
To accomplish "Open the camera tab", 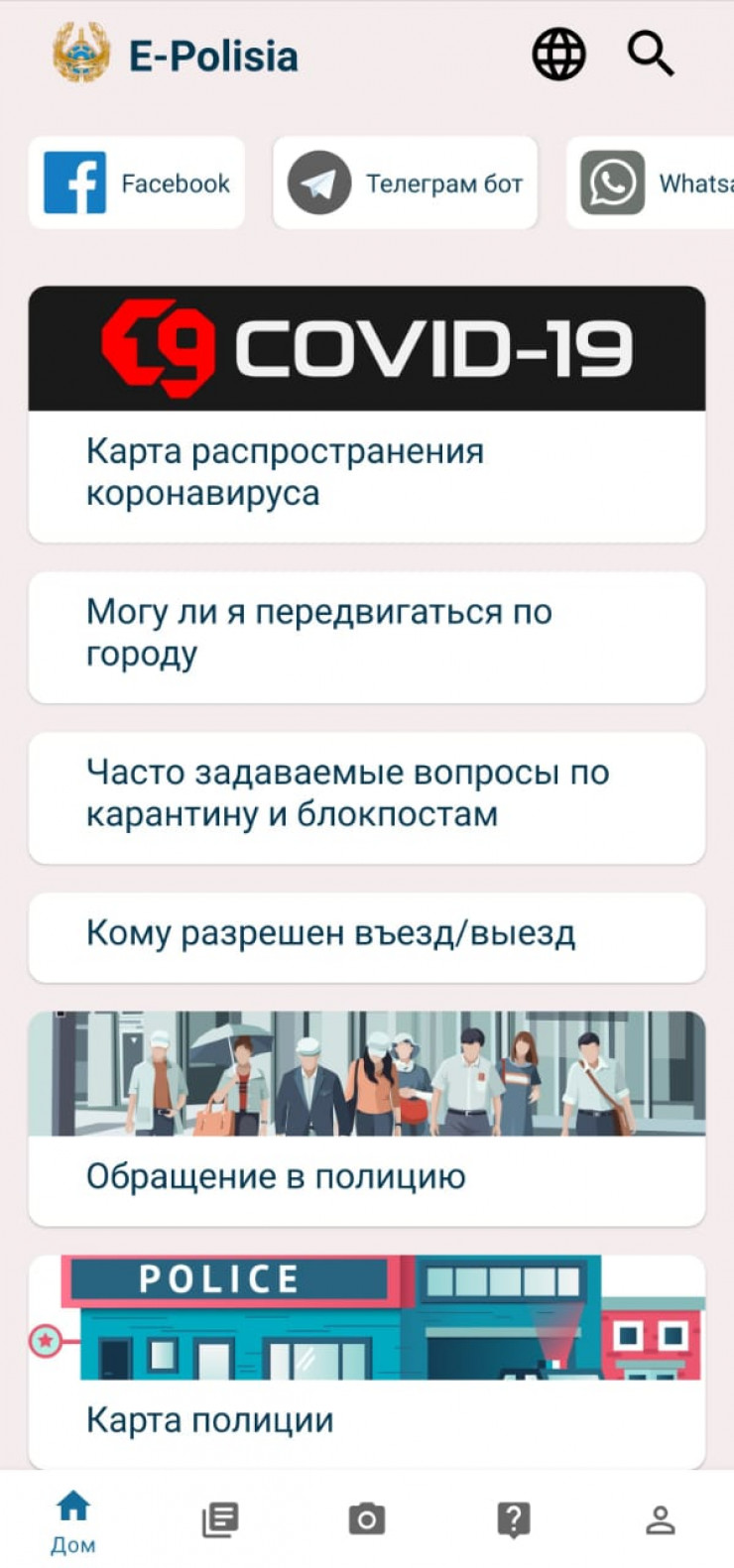I will 366,1519.
